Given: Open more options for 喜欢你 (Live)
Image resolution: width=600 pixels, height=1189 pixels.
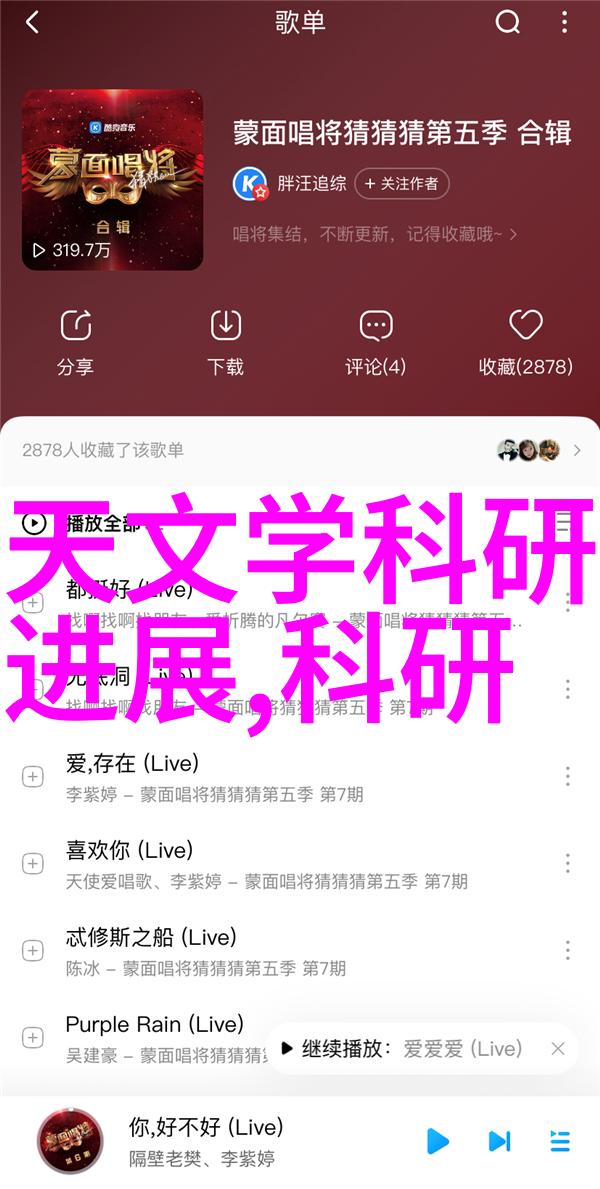Looking at the screenshot, I should click(x=567, y=864).
